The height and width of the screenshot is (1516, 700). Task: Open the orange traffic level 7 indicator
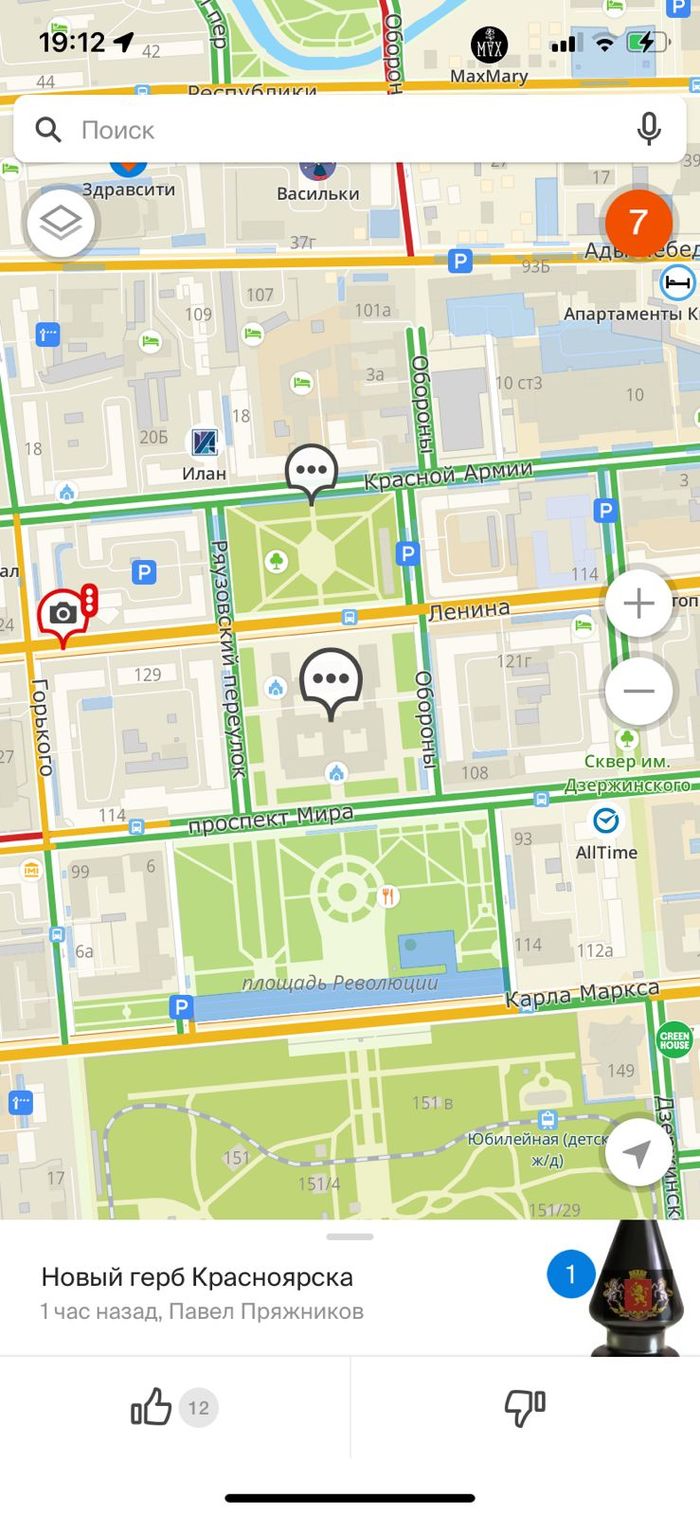[638, 221]
